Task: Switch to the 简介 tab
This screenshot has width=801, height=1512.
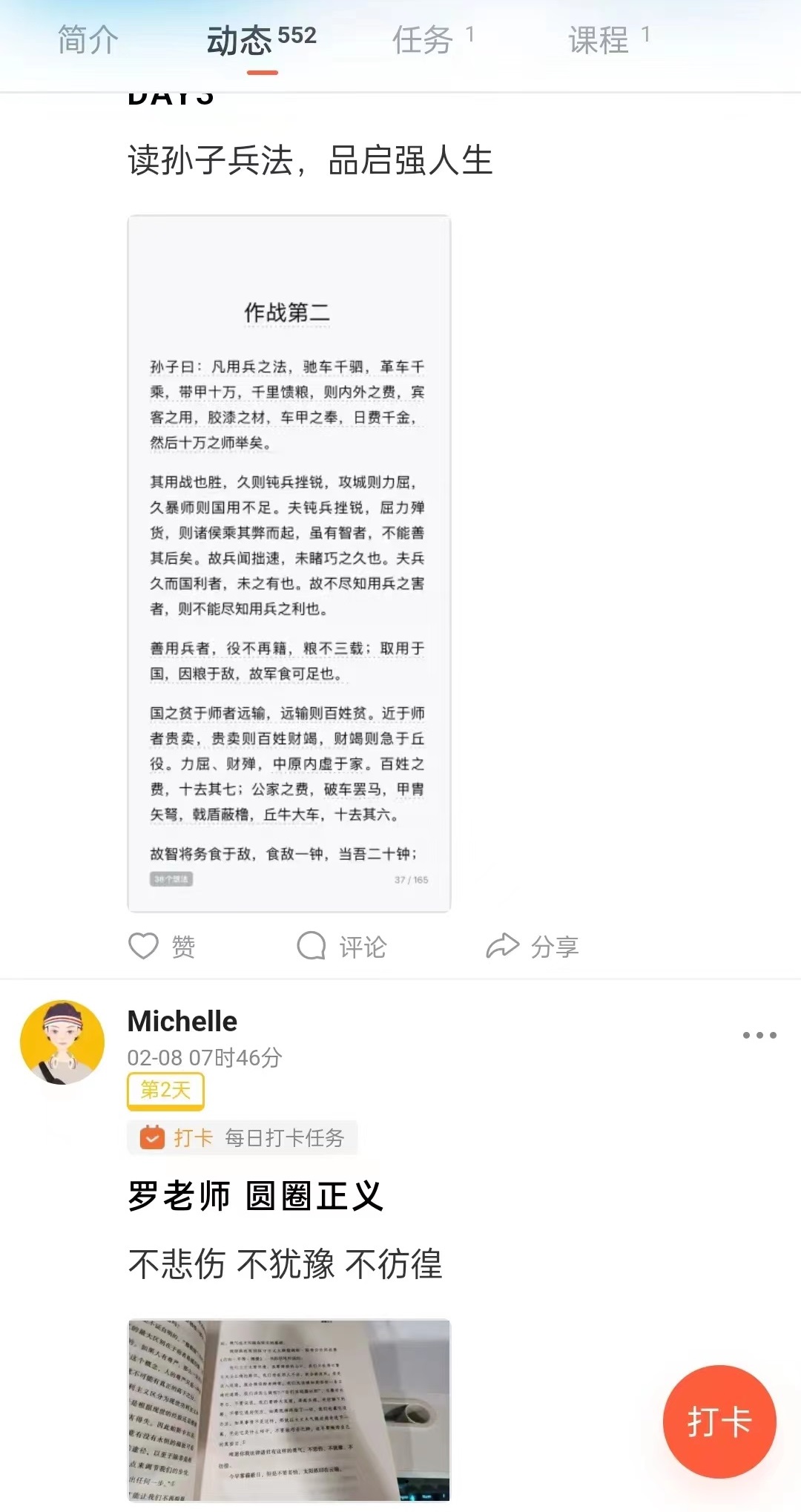Action: click(88, 40)
